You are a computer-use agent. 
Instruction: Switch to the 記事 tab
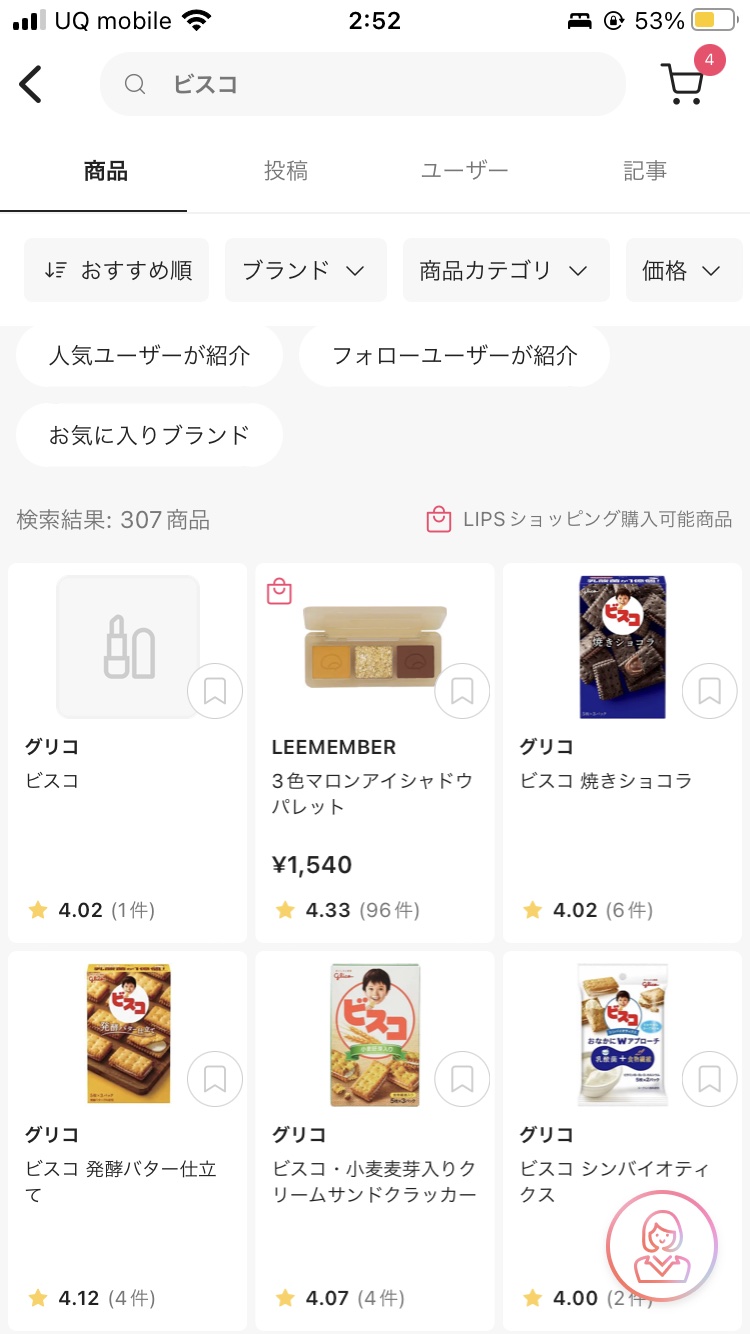coord(645,171)
